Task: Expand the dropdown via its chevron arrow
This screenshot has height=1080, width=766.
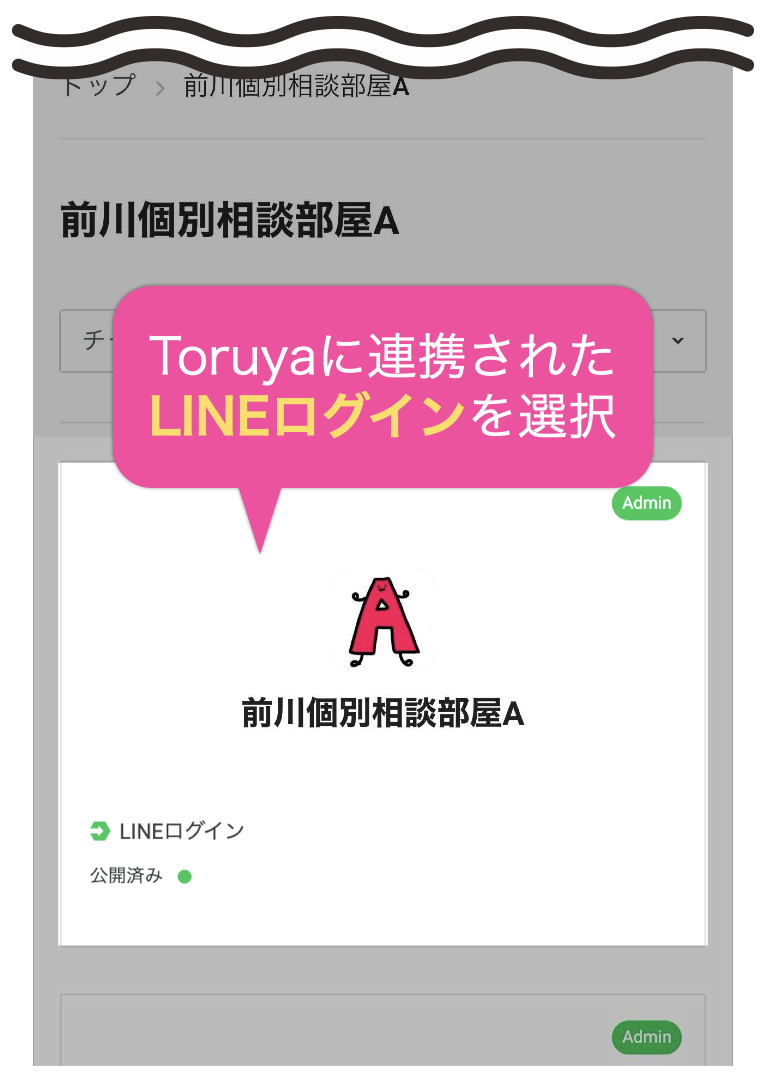Action: tap(676, 341)
